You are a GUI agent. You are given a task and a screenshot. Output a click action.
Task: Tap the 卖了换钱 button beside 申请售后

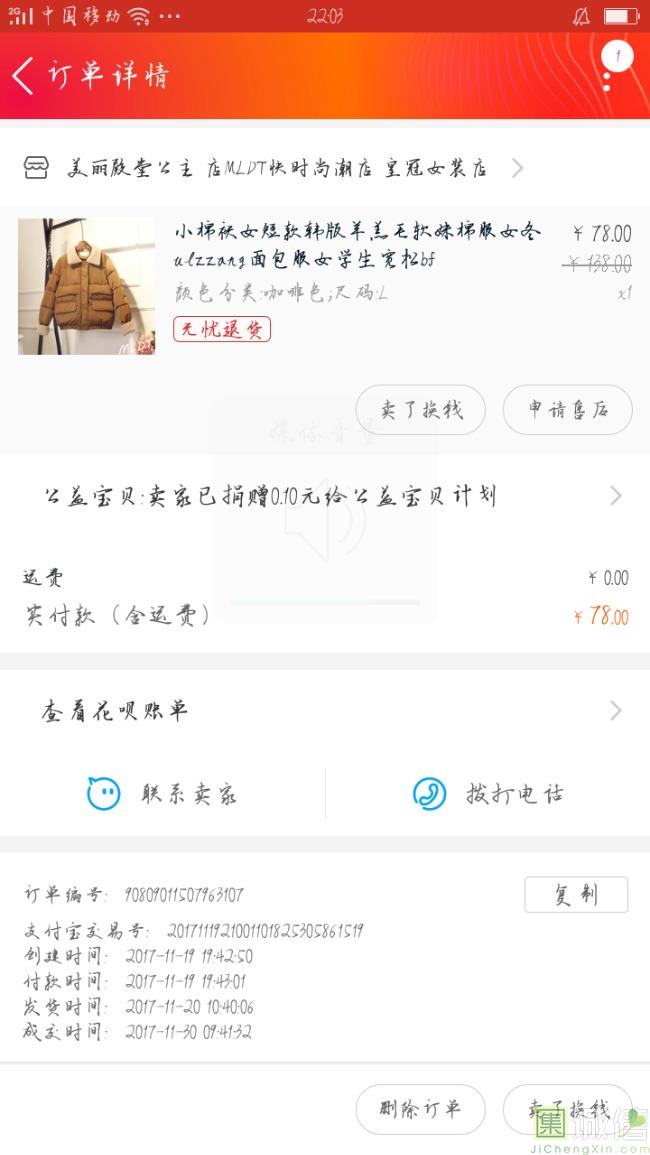click(421, 410)
